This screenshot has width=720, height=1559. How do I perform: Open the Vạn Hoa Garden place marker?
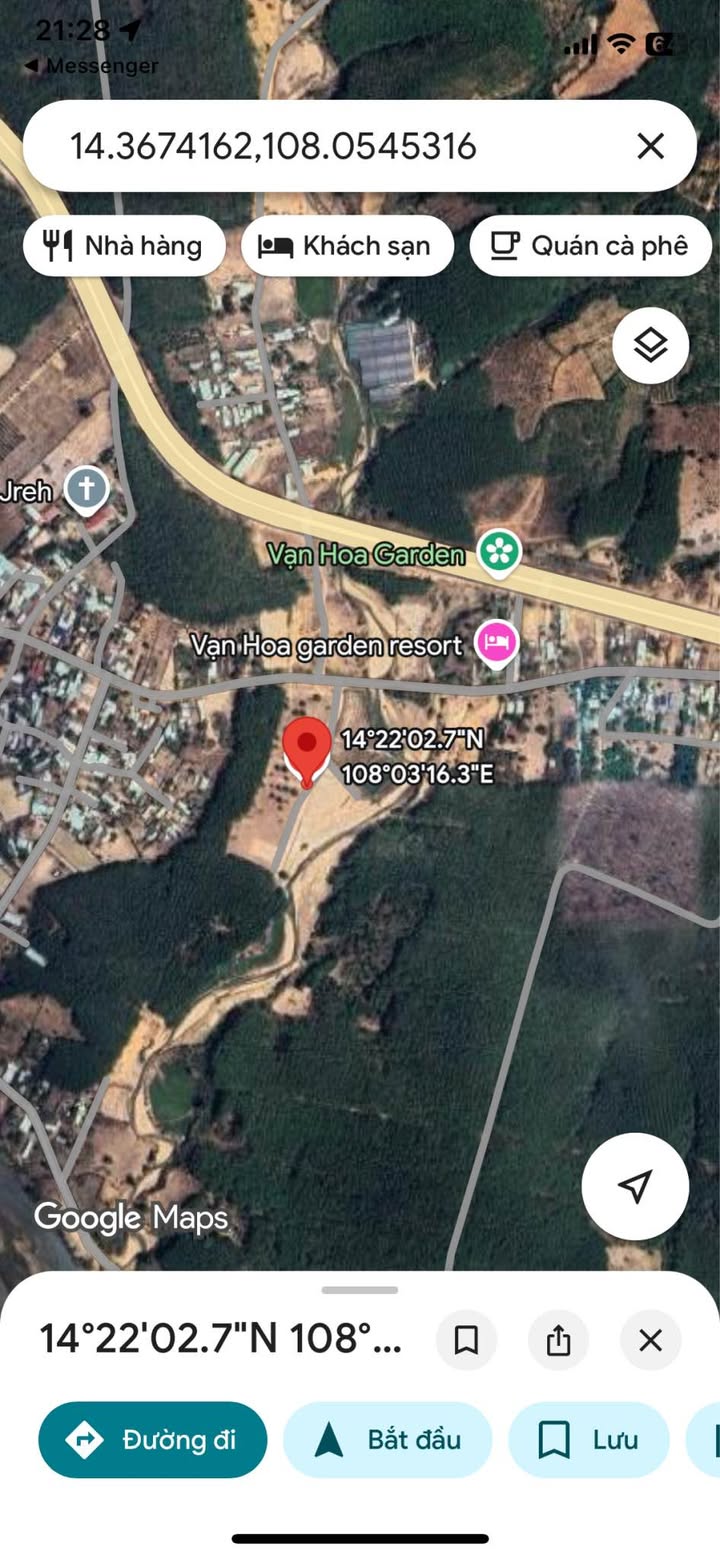click(x=497, y=553)
